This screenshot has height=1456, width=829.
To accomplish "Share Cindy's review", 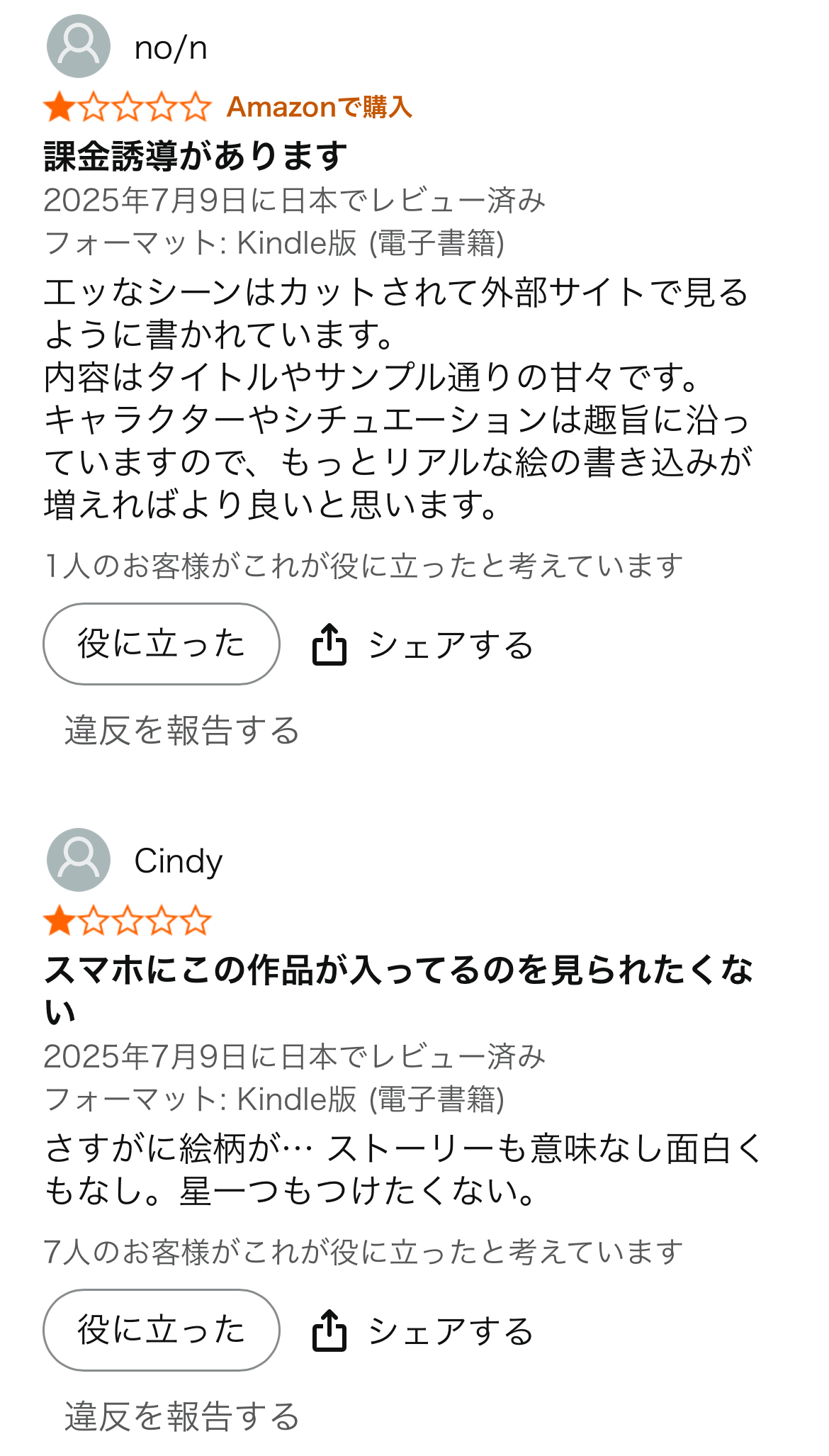I will pyautogui.click(x=423, y=1331).
